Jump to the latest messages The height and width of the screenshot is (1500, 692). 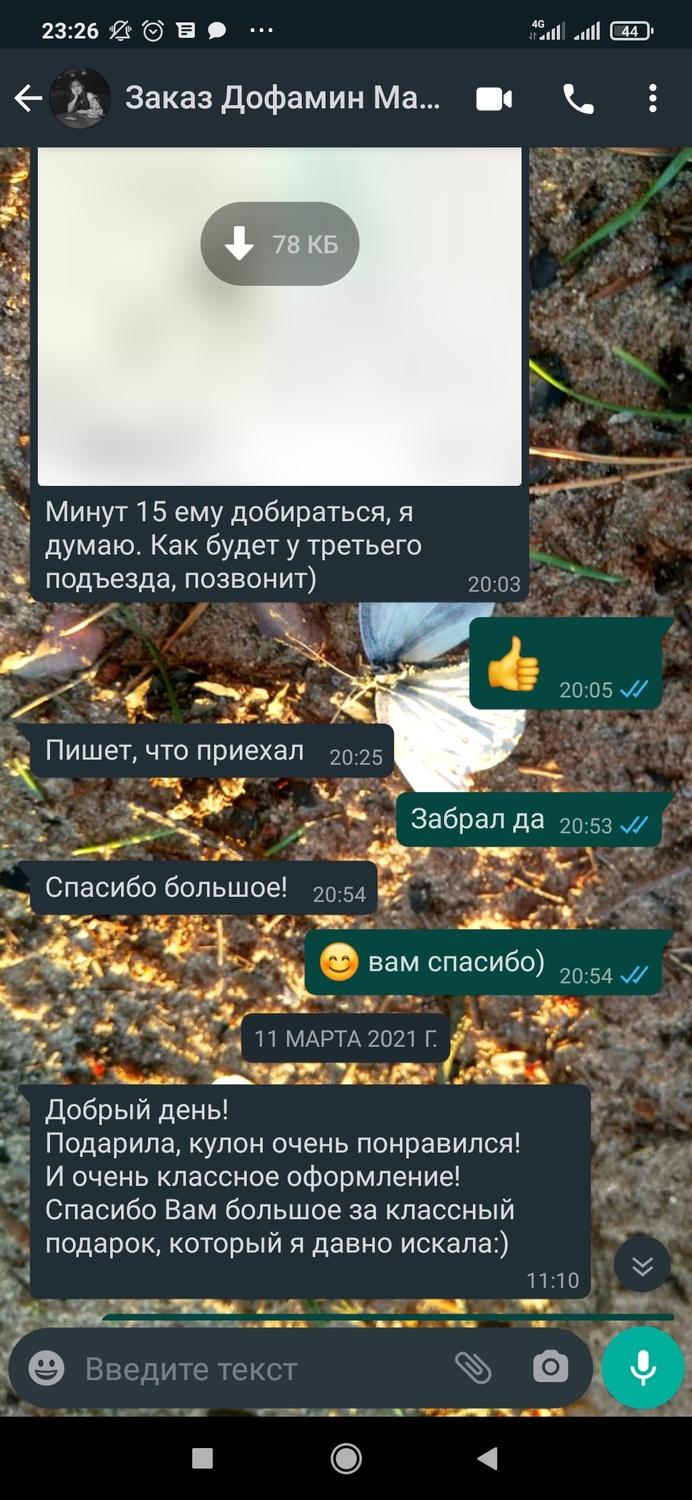tap(642, 1267)
